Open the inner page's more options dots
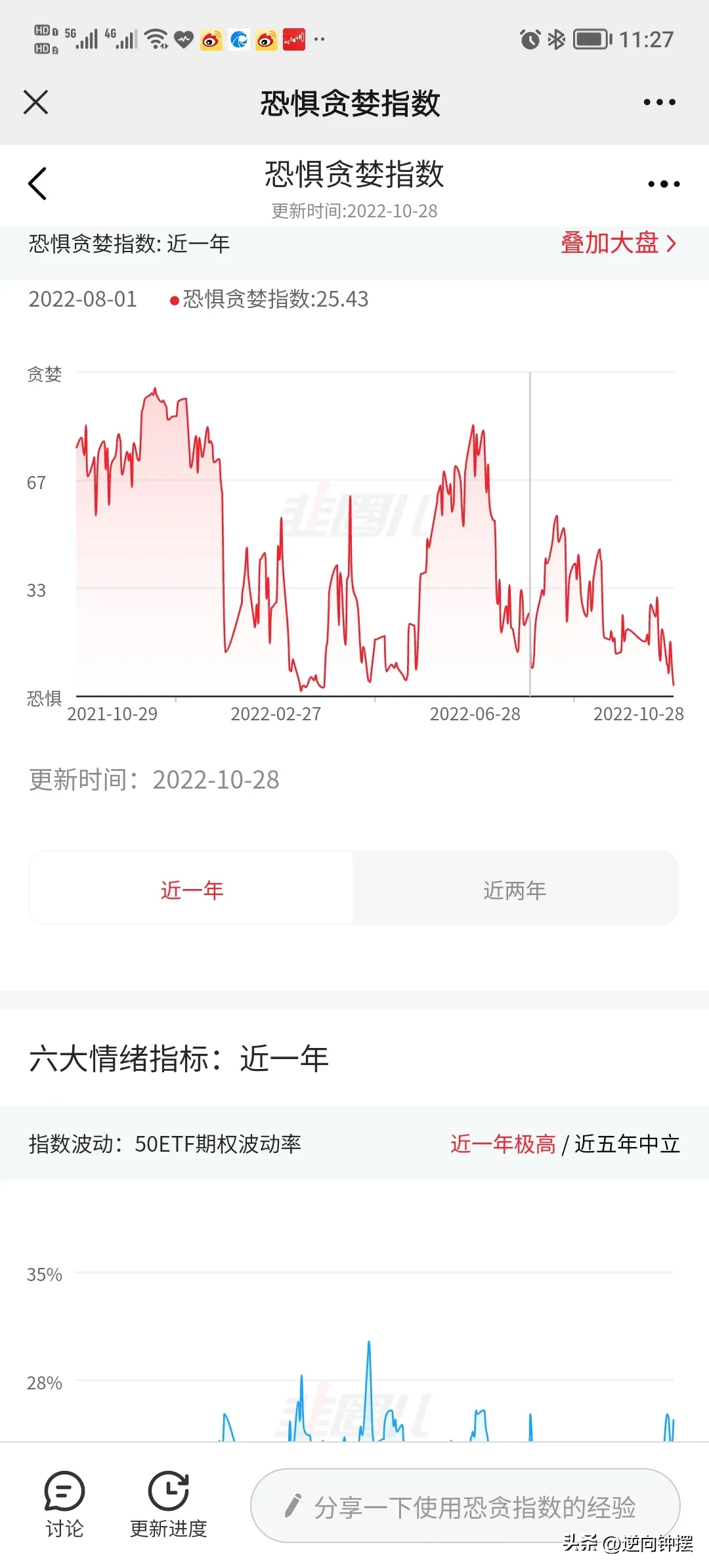Screen dimensions: 709x1568 [664, 184]
